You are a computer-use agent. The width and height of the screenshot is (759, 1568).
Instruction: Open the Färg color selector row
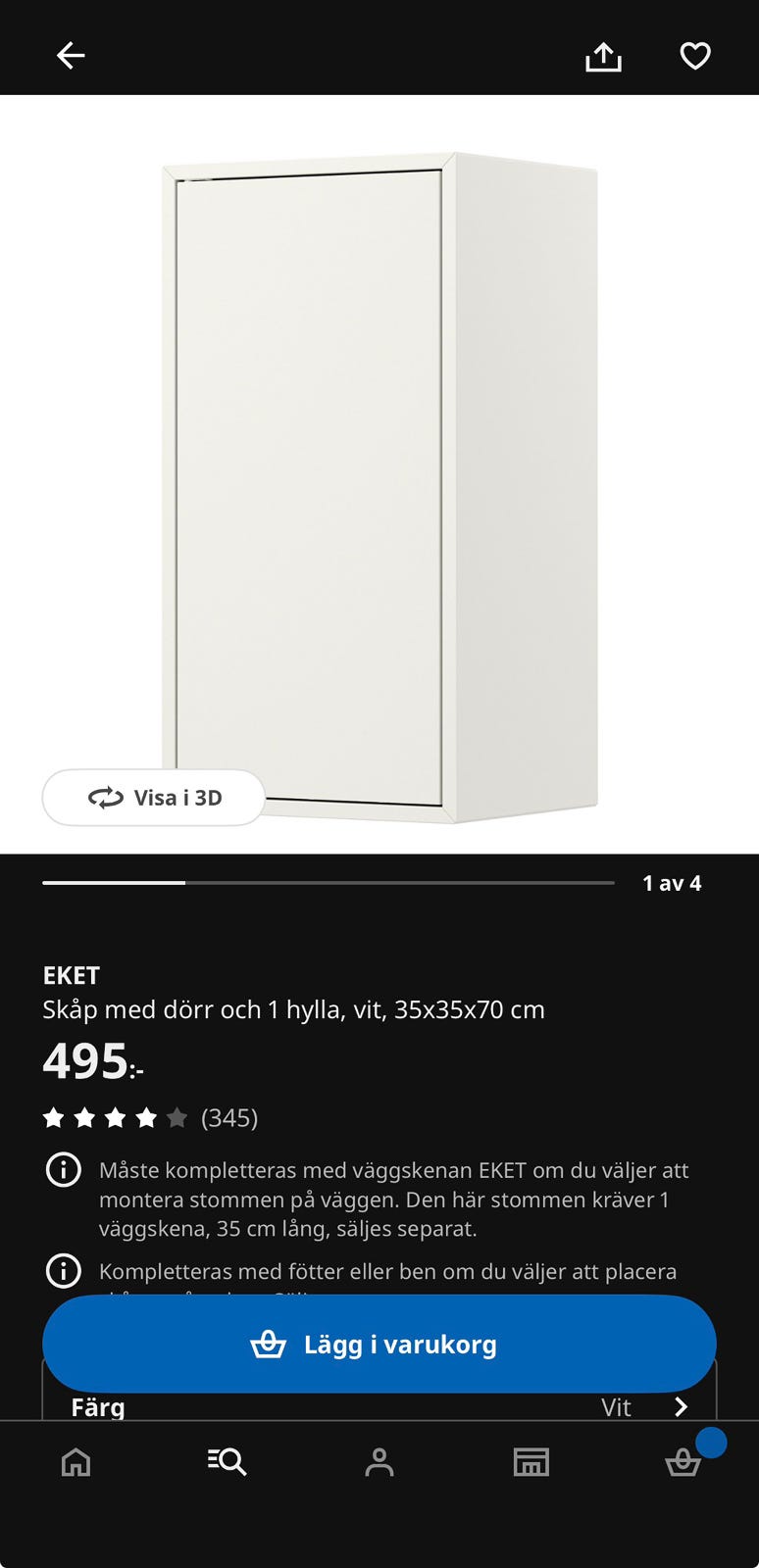click(379, 1407)
